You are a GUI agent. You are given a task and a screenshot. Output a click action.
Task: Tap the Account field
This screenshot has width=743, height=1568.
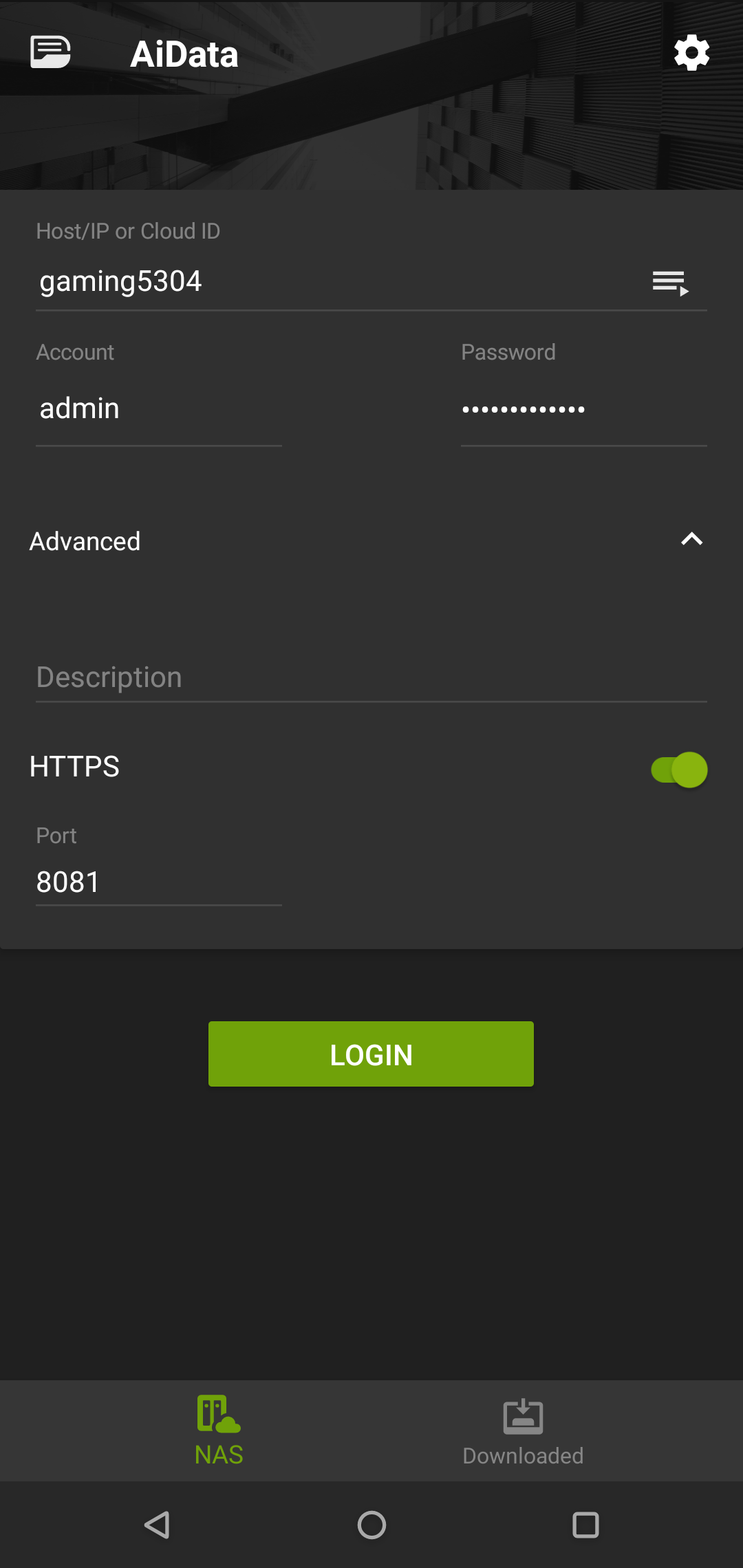coord(159,409)
